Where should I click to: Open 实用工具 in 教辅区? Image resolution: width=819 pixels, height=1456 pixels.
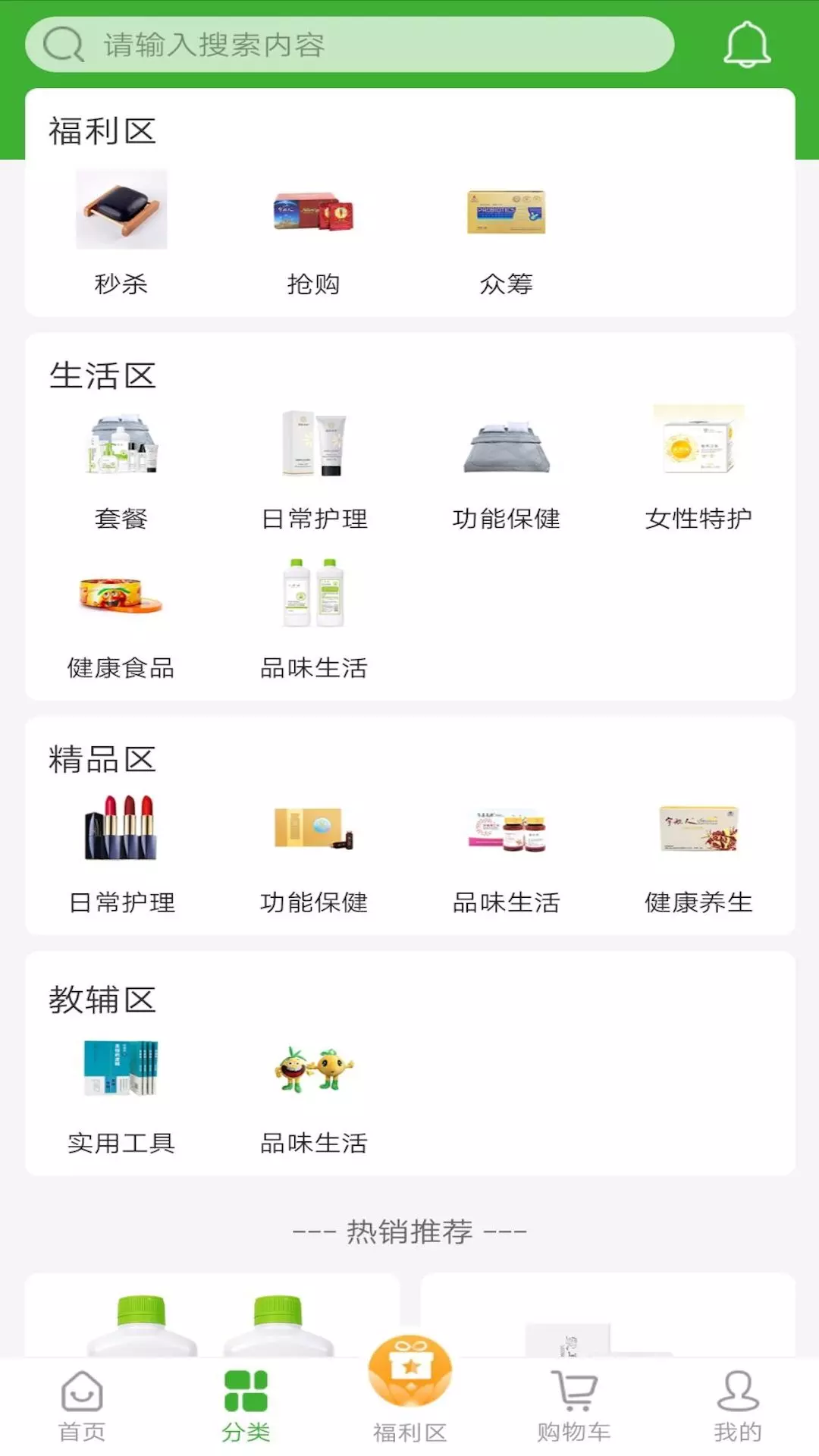[121, 1090]
